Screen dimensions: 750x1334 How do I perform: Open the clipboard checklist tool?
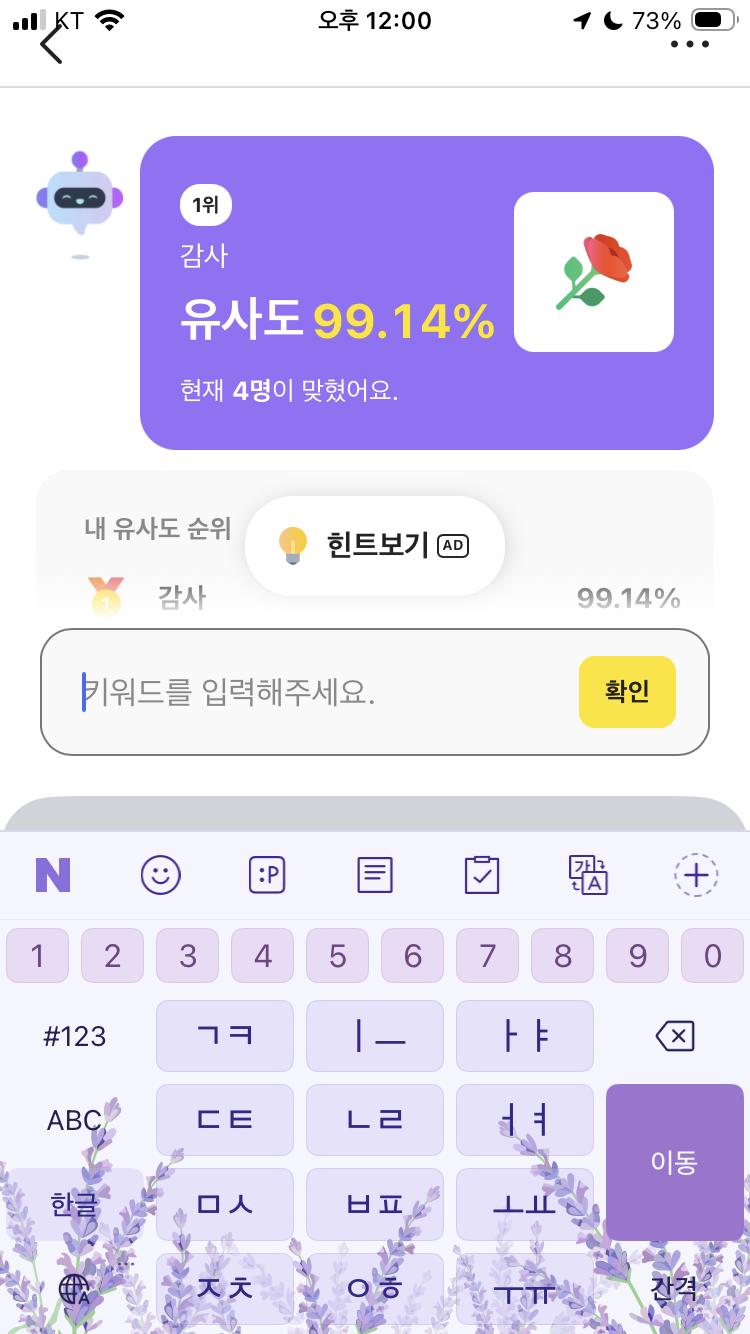coord(482,875)
